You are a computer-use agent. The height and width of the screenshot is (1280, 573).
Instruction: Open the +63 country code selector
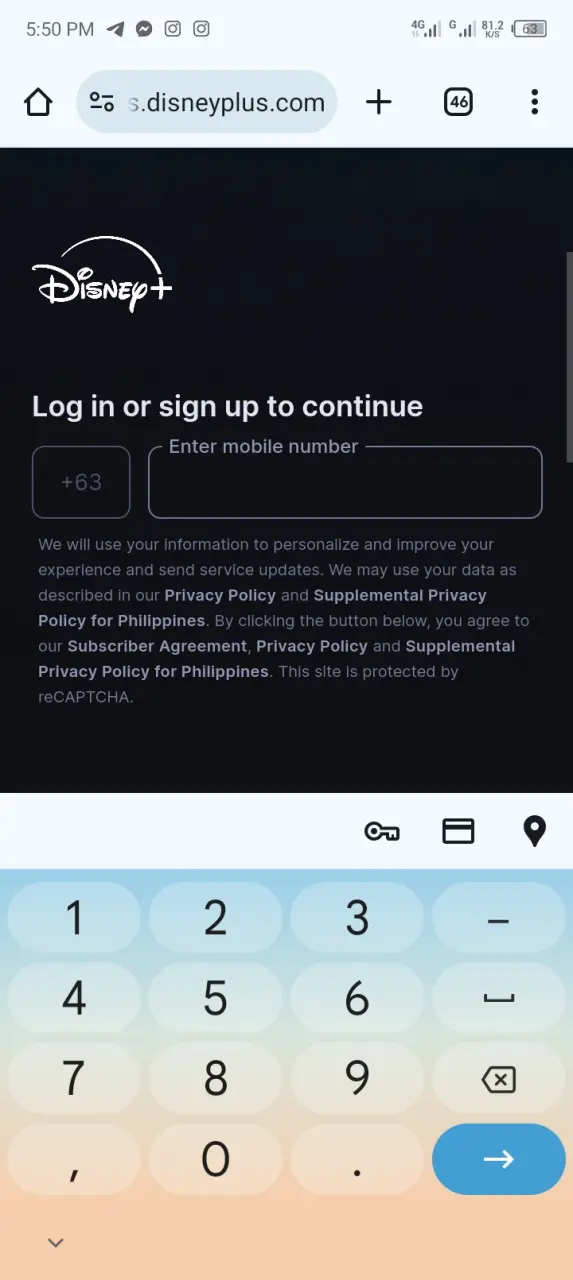click(x=81, y=482)
